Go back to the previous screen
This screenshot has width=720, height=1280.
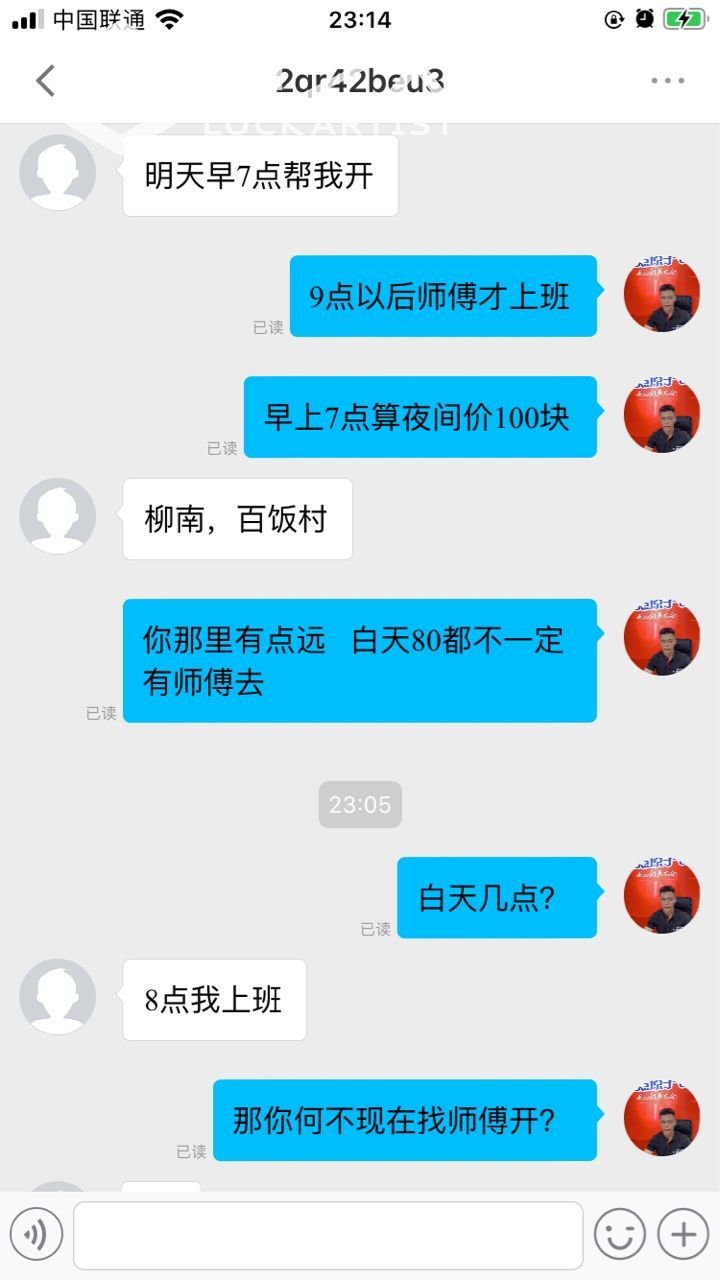45,81
